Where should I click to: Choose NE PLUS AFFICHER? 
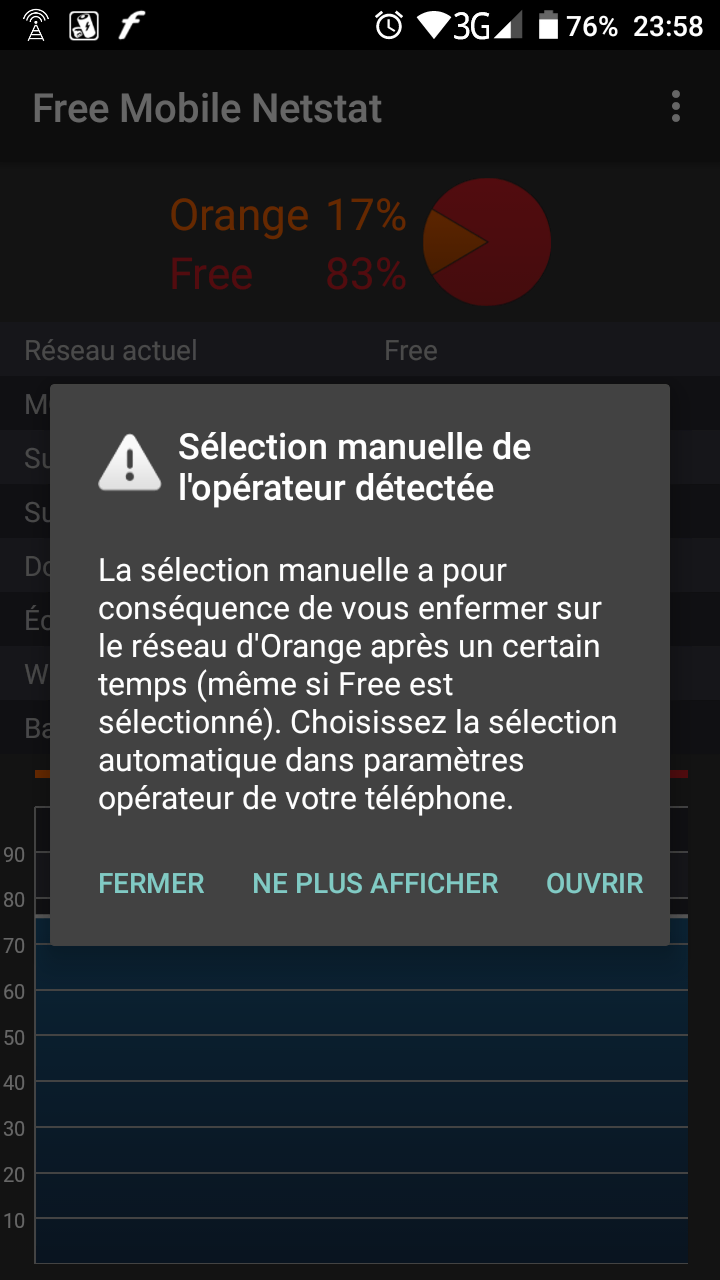tap(375, 883)
